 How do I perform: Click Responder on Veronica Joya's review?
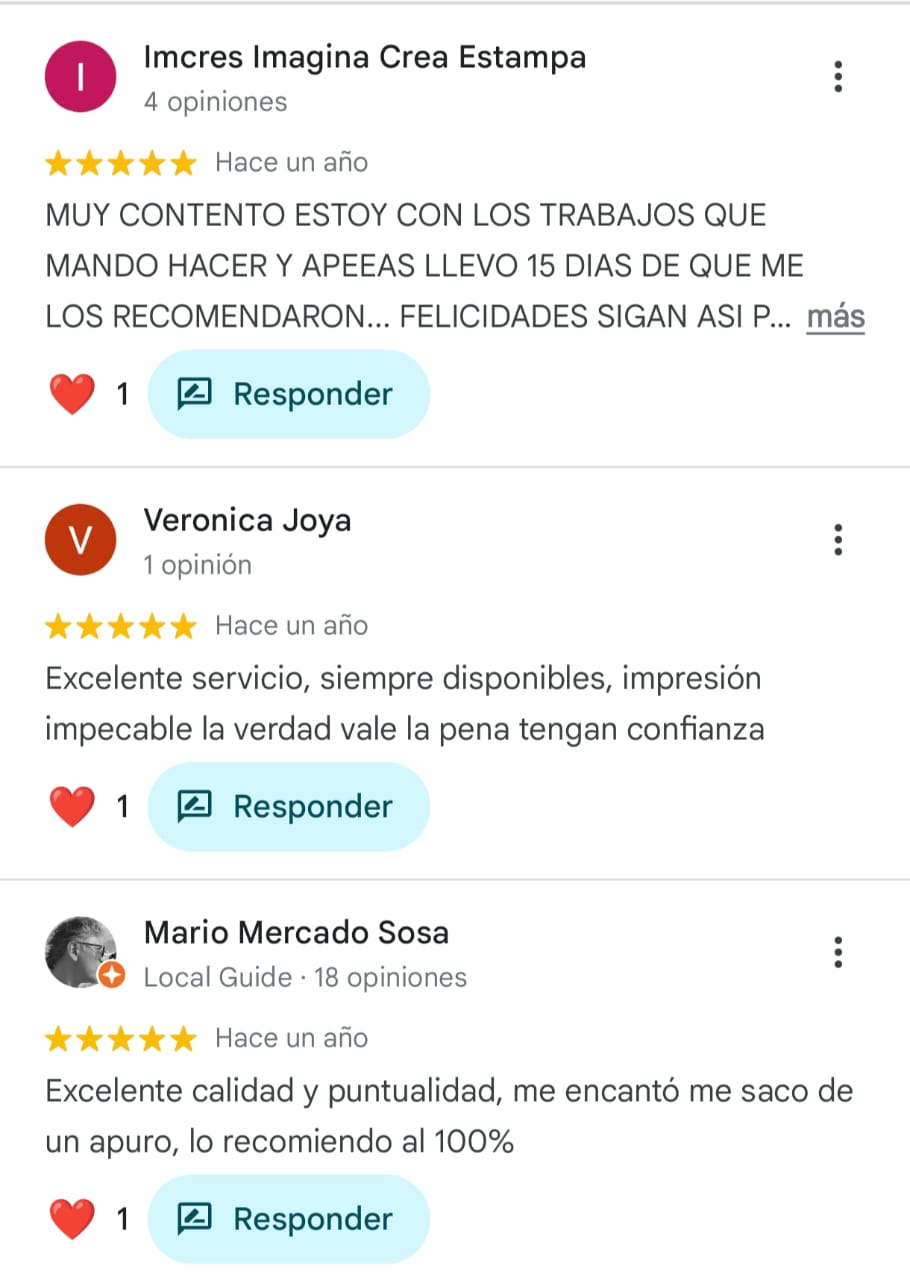[289, 806]
